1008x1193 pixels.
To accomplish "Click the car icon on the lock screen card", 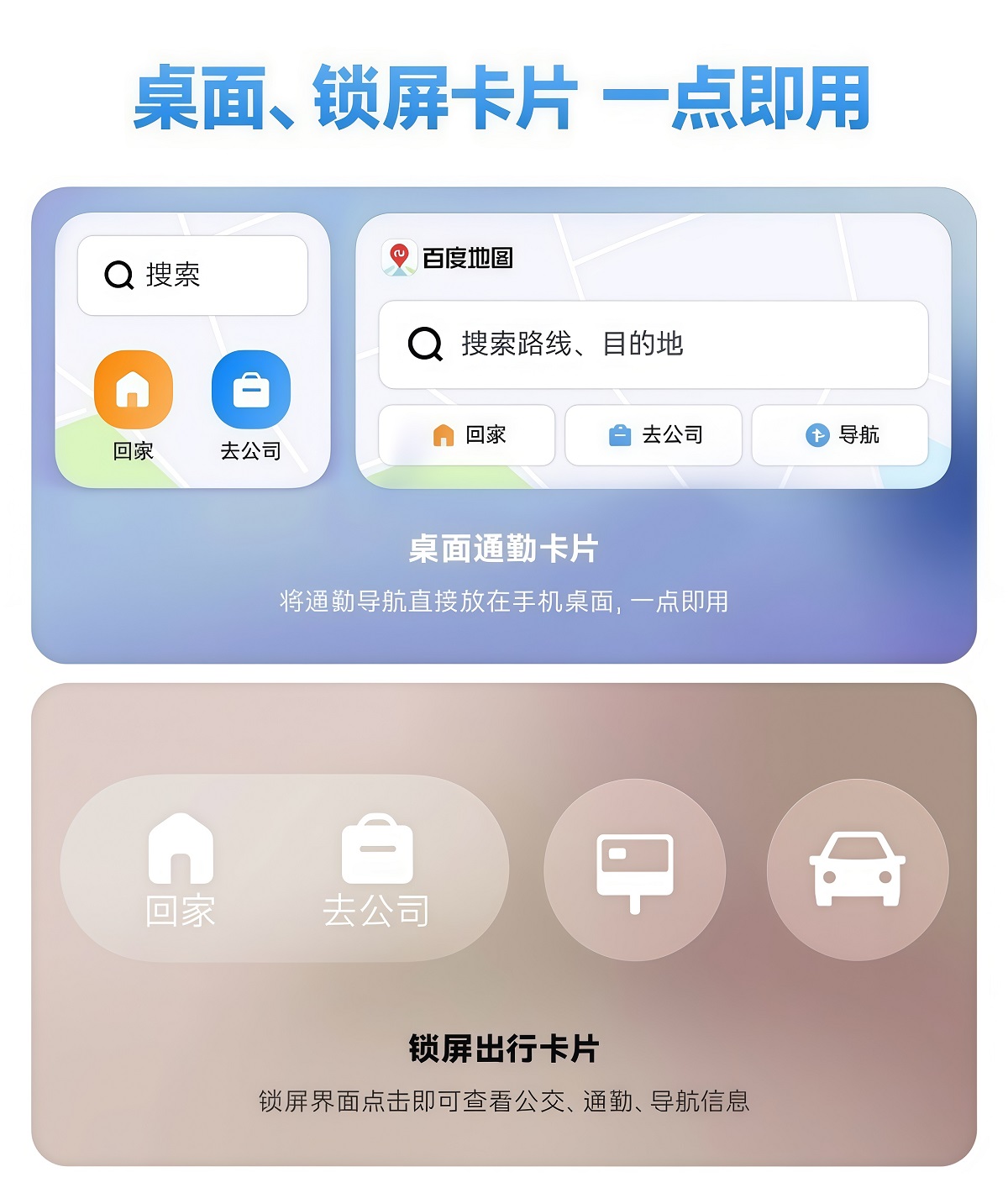I will pyautogui.click(x=857, y=870).
